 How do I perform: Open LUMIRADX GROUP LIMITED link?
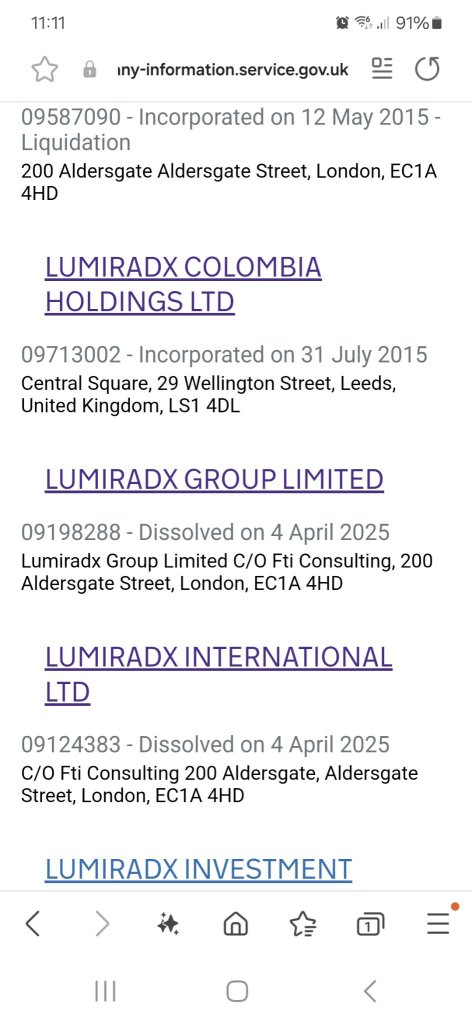point(214,479)
